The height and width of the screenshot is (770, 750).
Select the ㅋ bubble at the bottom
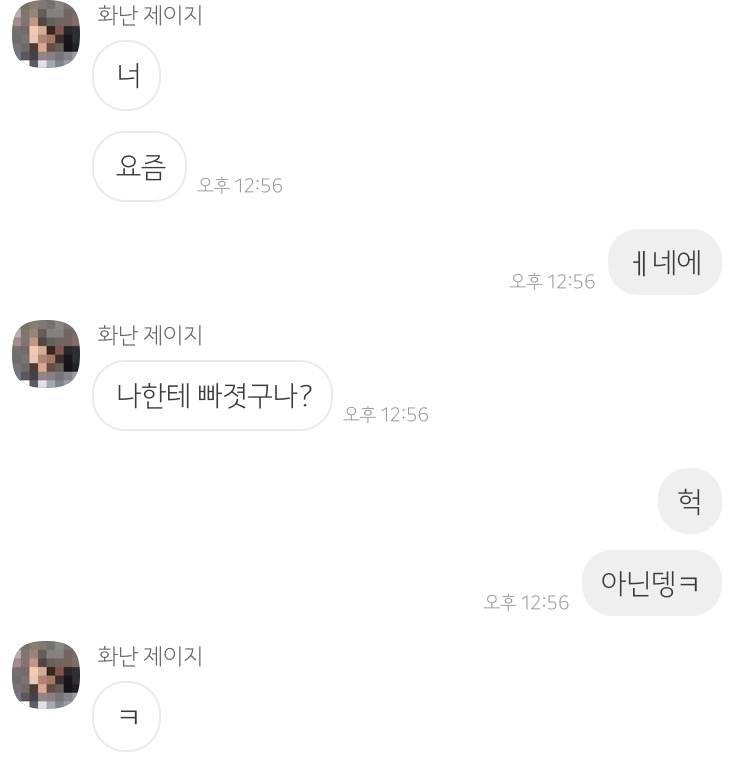[x=126, y=716]
